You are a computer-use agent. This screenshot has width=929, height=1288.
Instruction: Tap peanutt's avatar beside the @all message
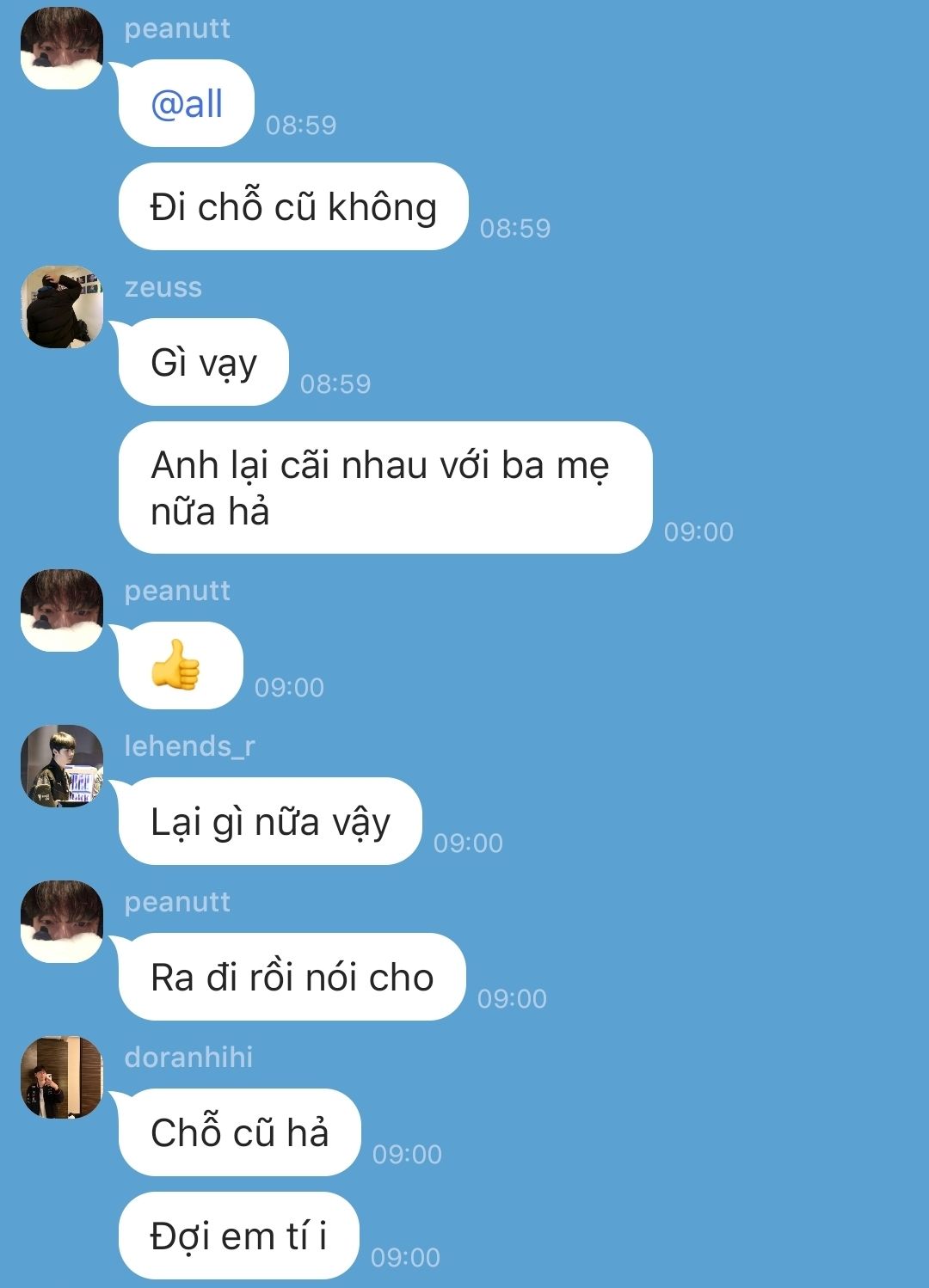coord(62,48)
